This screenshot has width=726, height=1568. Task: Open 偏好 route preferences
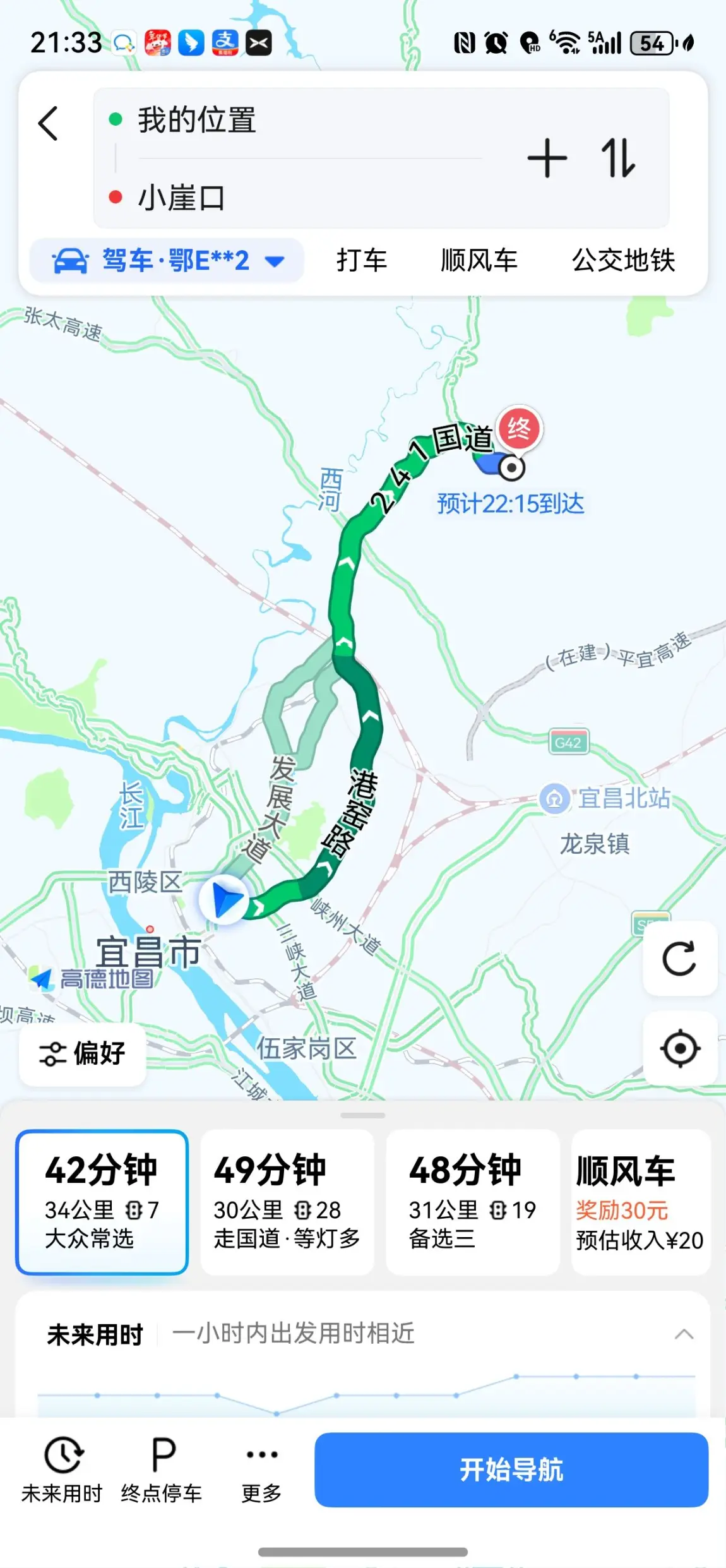(x=83, y=1053)
